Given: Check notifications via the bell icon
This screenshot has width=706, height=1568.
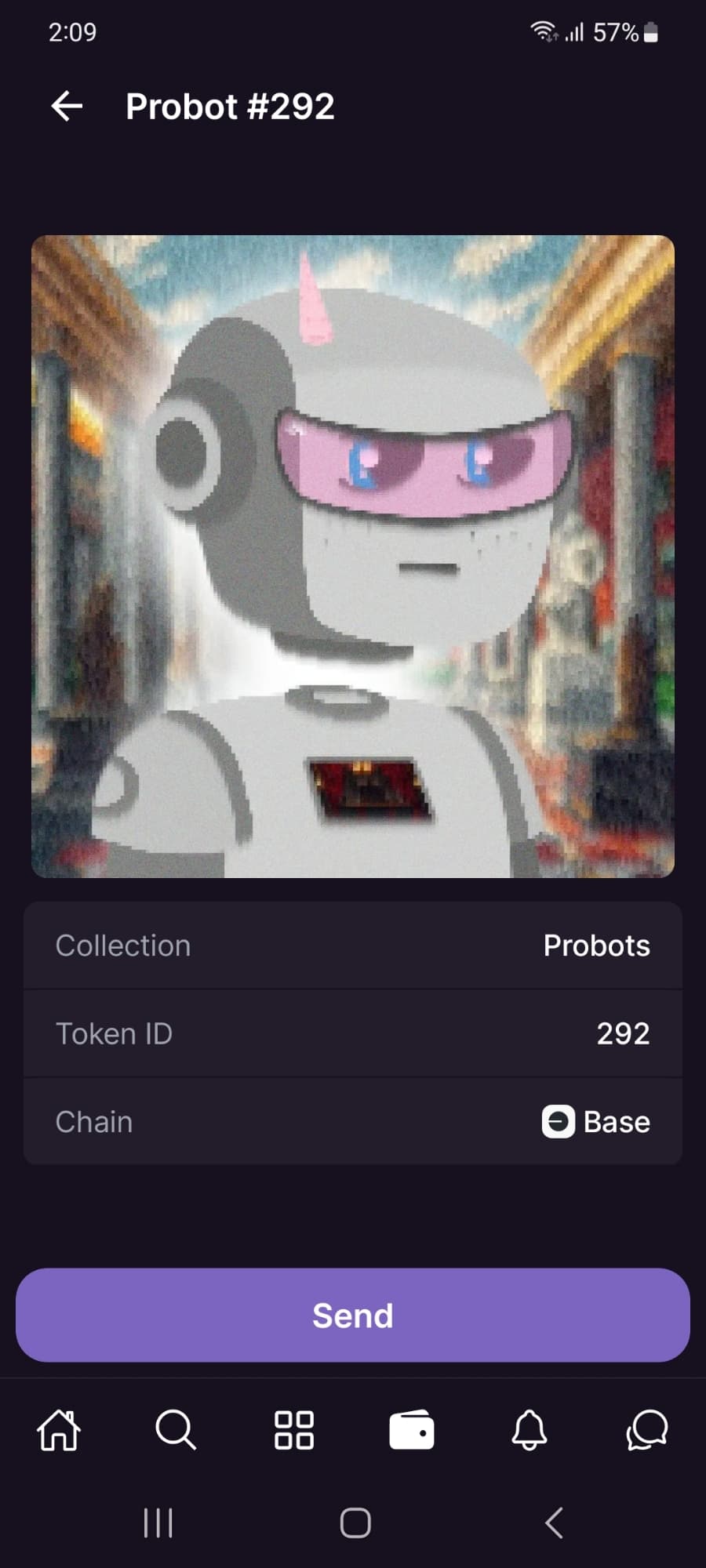Looking at the screenshot, I should click(x=529, y=1429).
